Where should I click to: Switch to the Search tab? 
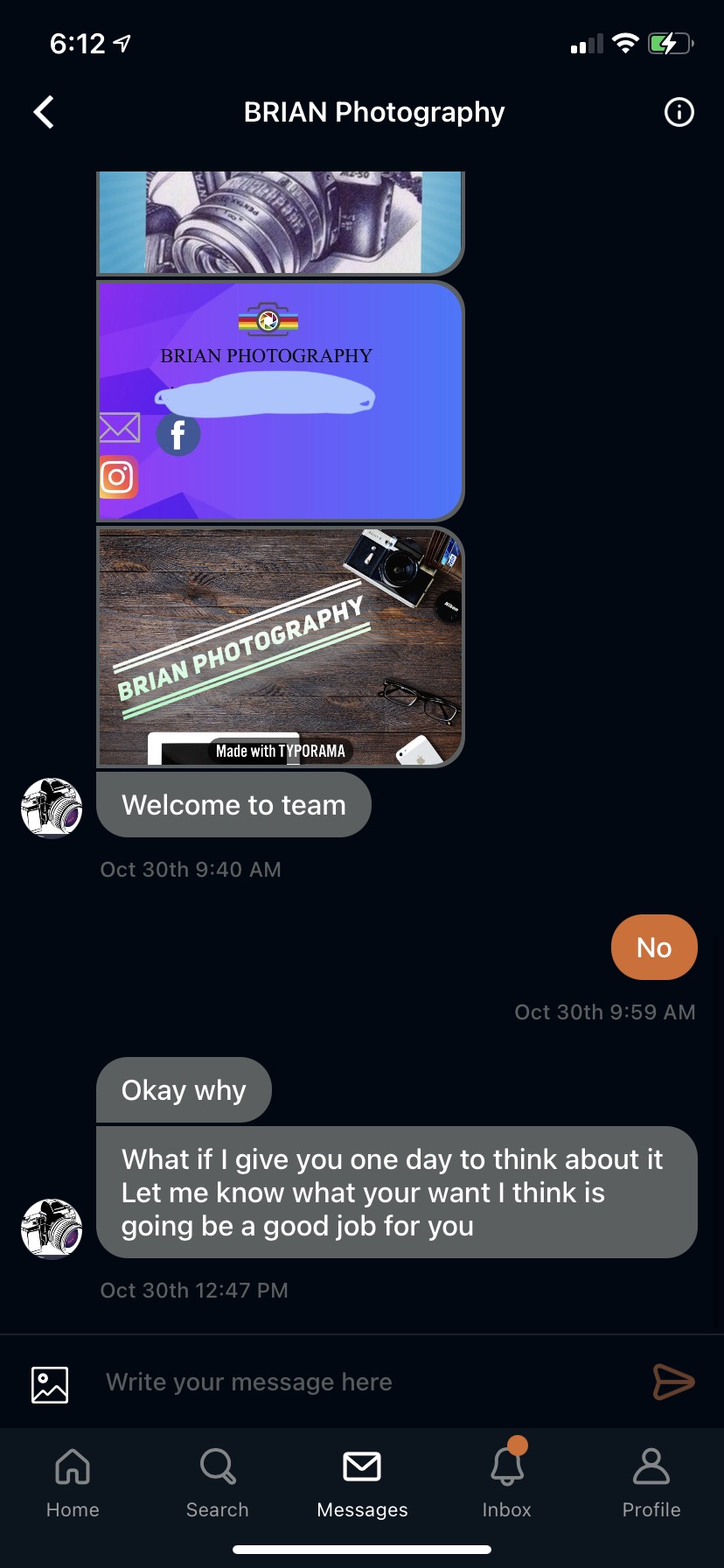point(217,1482)
